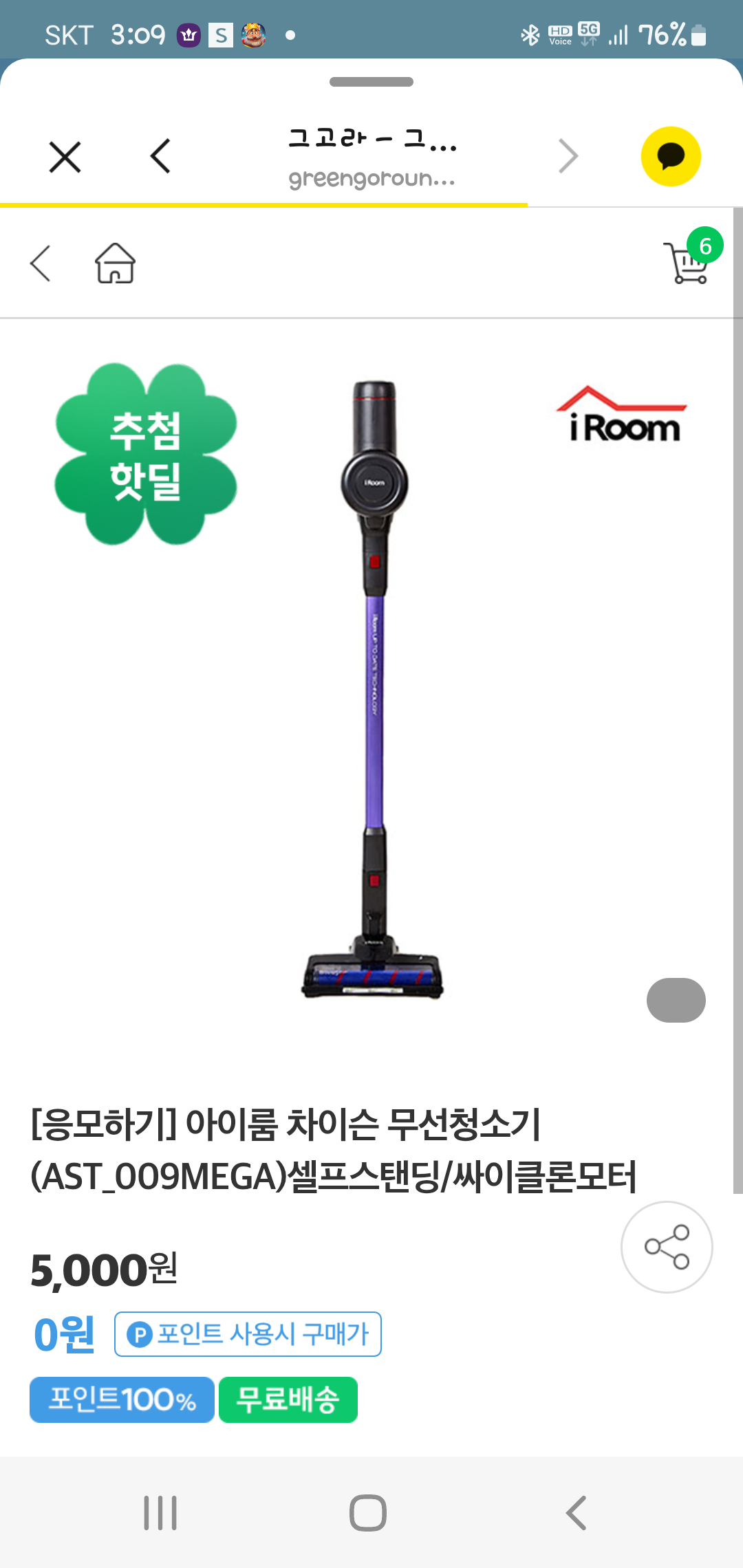
Task: Select the 무료배송 badge
Action: 288,1400
